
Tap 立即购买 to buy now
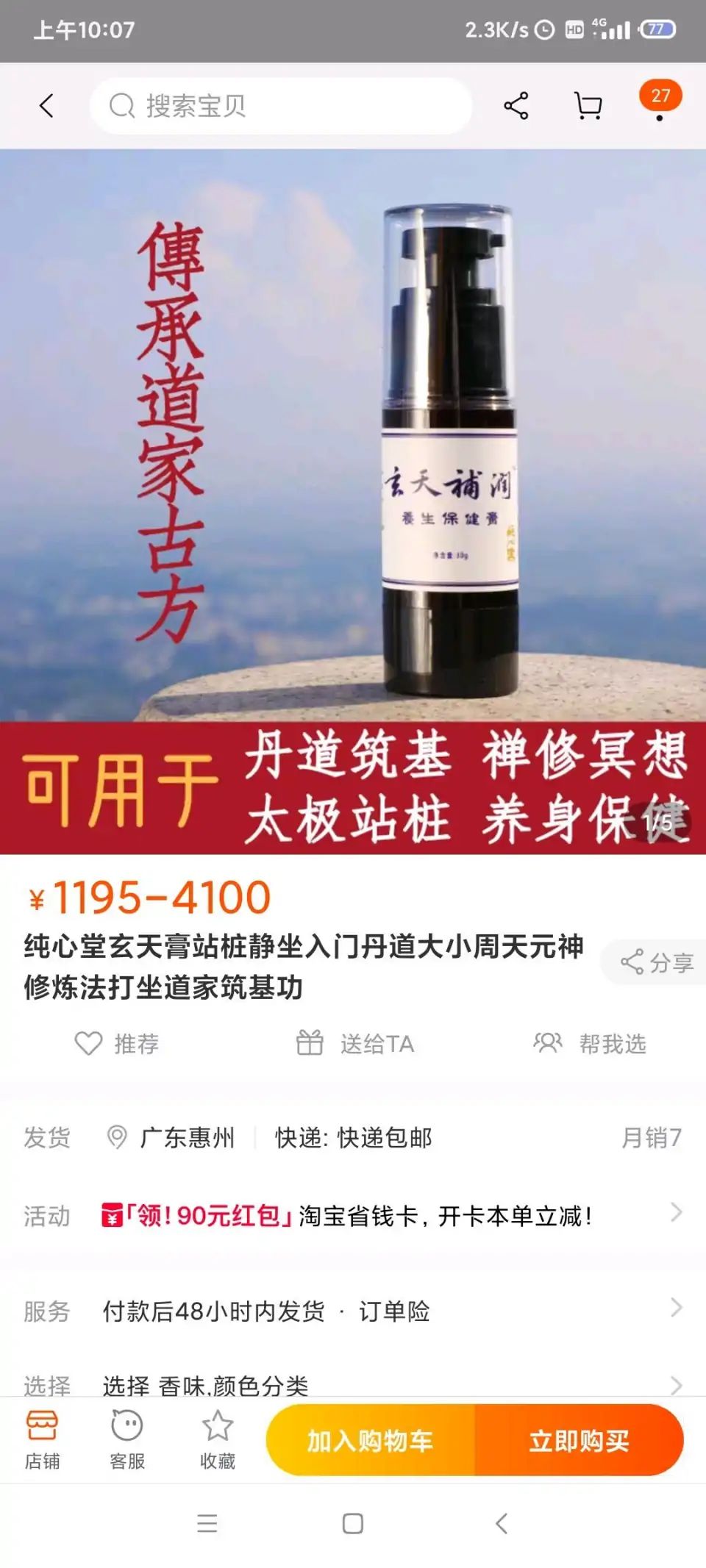(x=580, y=1440)
